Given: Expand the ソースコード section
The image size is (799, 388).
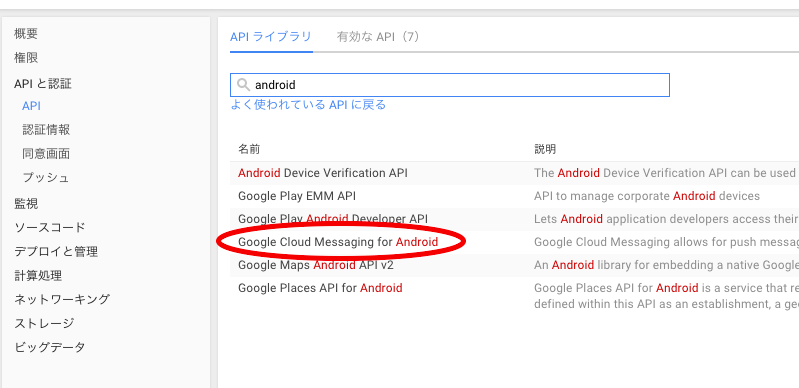Looking at the screenshot, I should click(x=49, y=227).
